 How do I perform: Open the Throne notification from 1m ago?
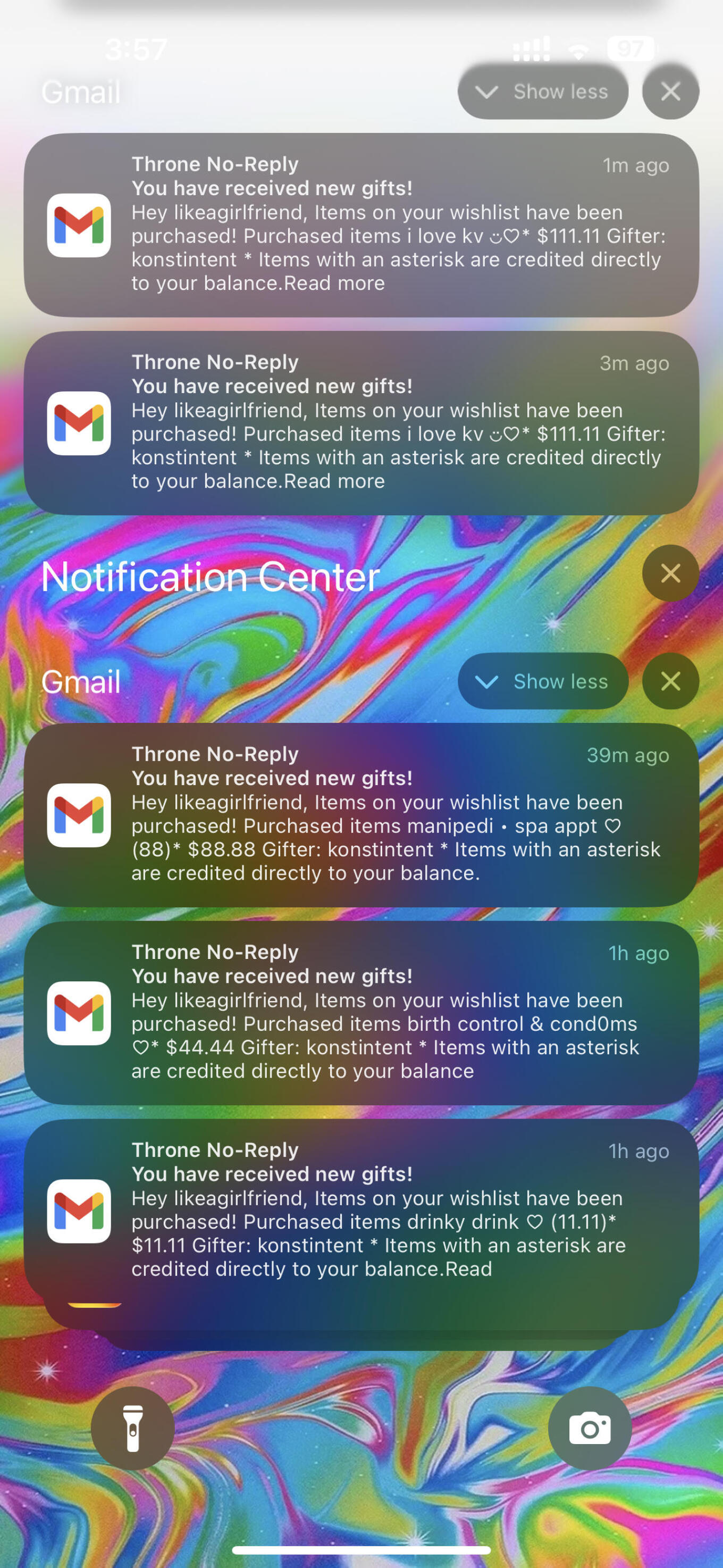pyautogui.click(x=361, y=224)
